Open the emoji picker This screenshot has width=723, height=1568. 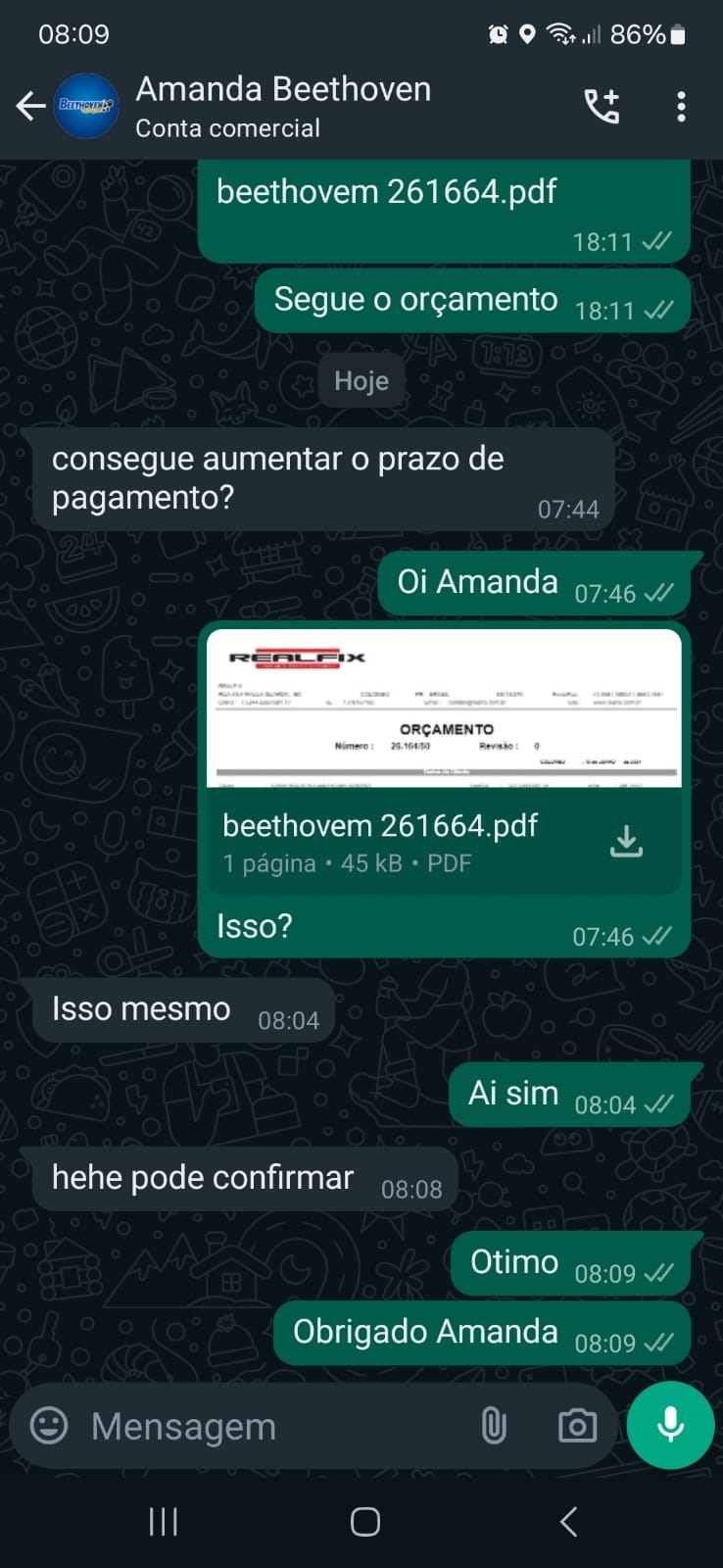[49, 1426]
